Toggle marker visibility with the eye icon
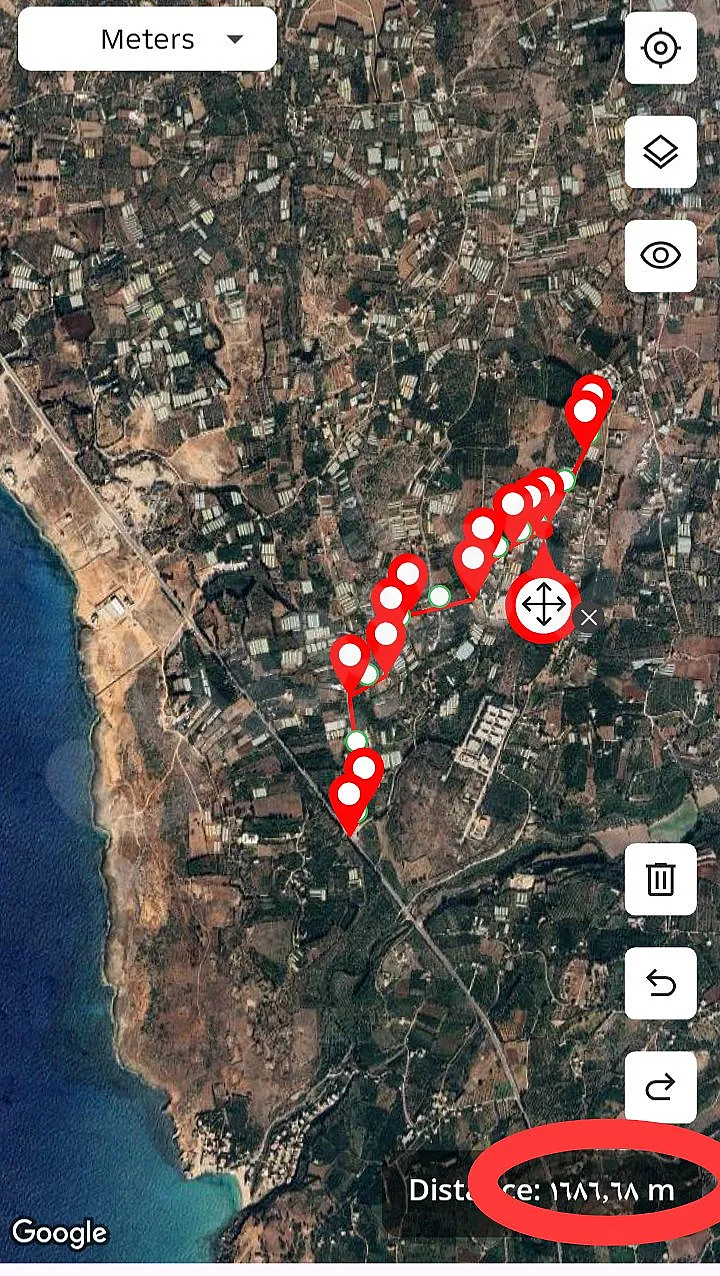720x1276 pixels. 660,256
